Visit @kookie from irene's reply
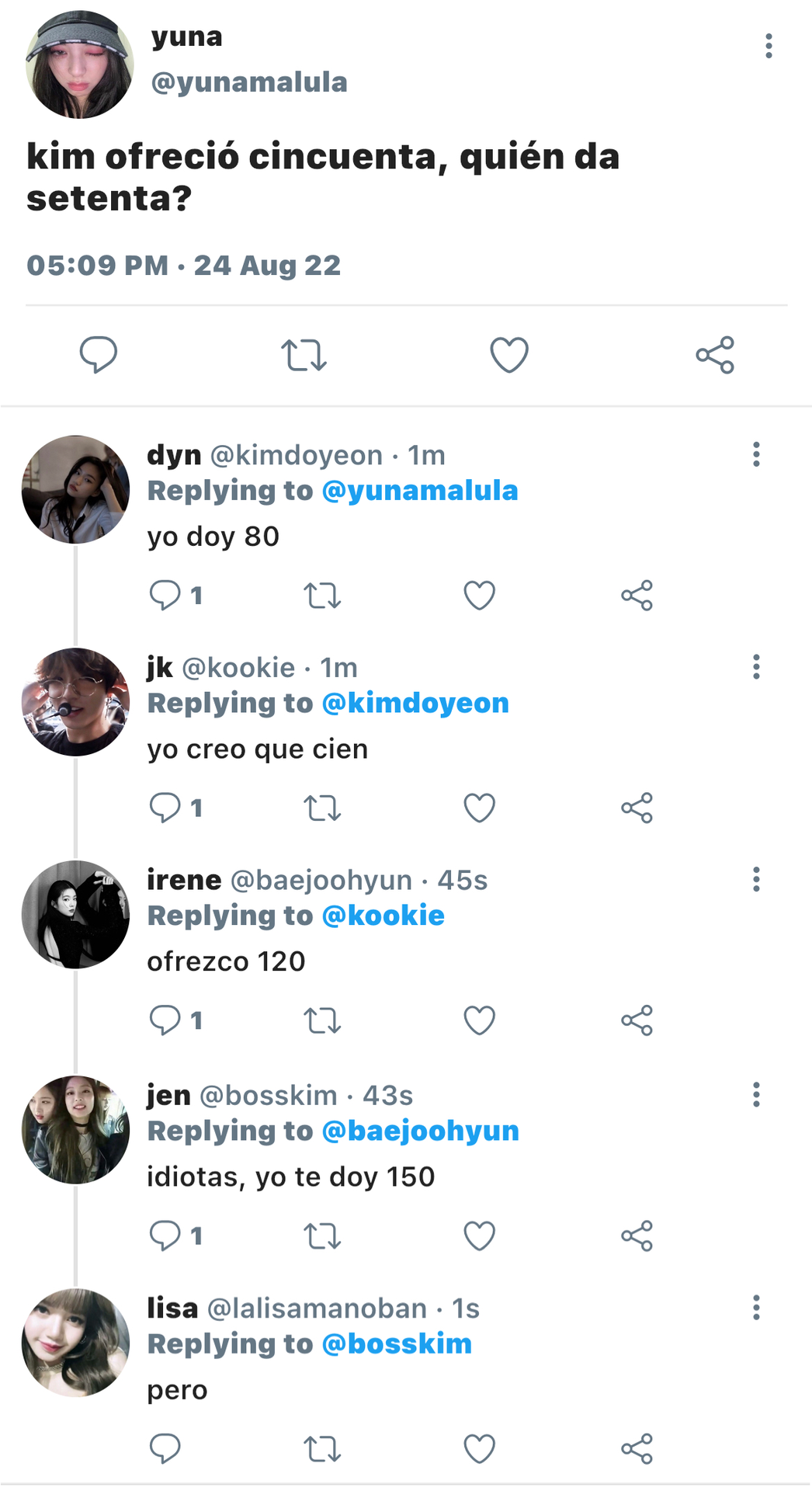The height and width of the screenshot is (1491, 812). pyautogui.click(x=383, y=916)
